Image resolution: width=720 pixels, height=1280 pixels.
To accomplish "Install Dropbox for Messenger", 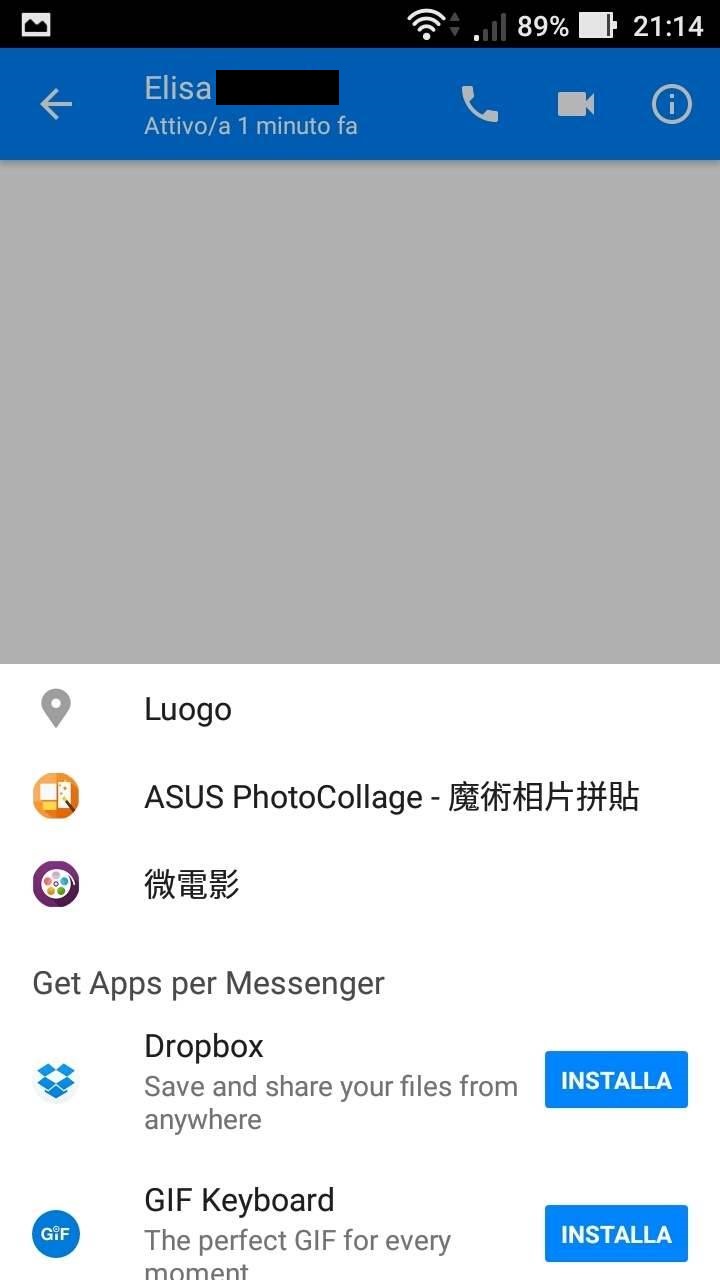I will [x=616, y=1080].
